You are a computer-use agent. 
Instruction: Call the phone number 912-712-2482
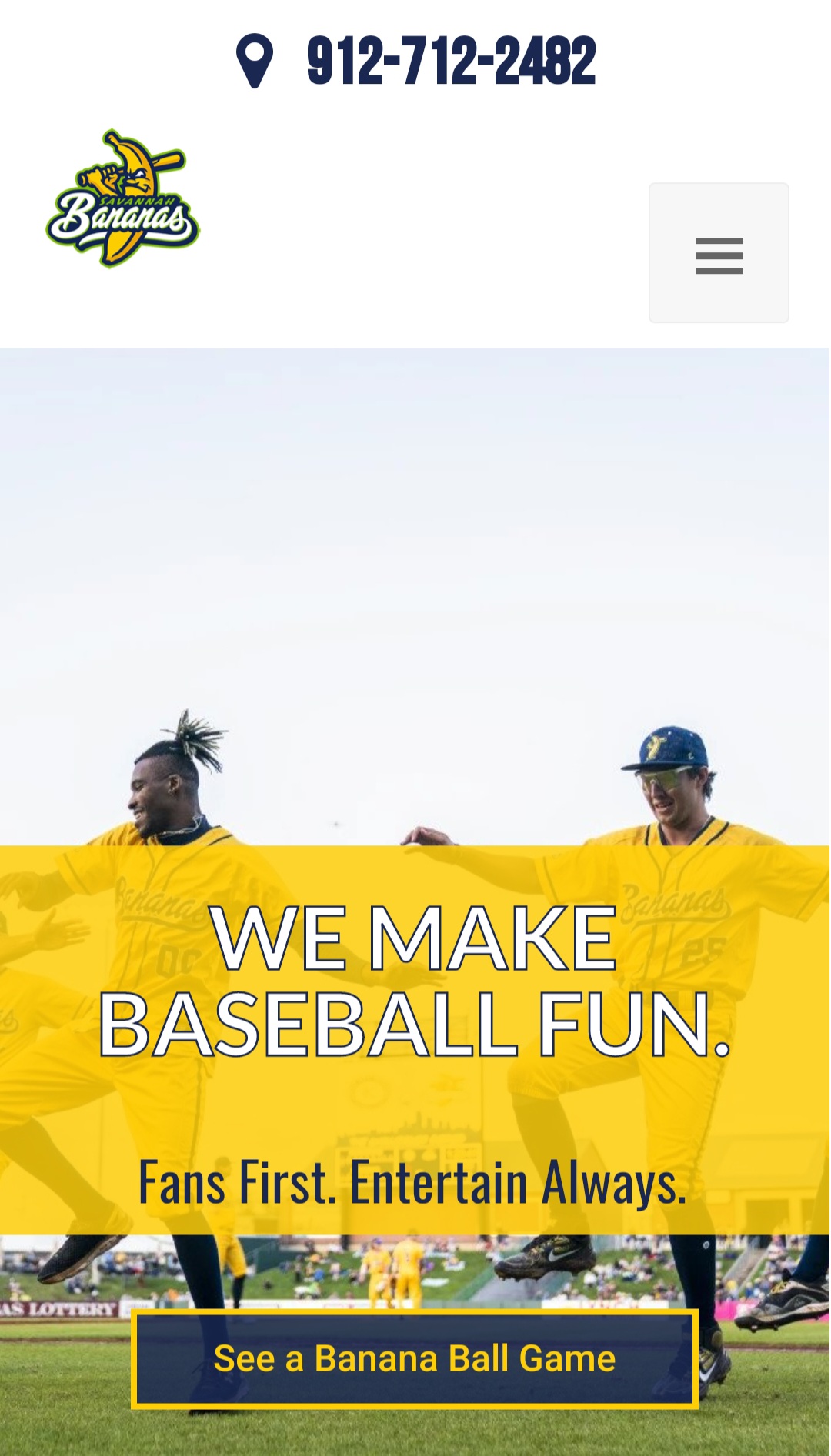pos(451,62)
